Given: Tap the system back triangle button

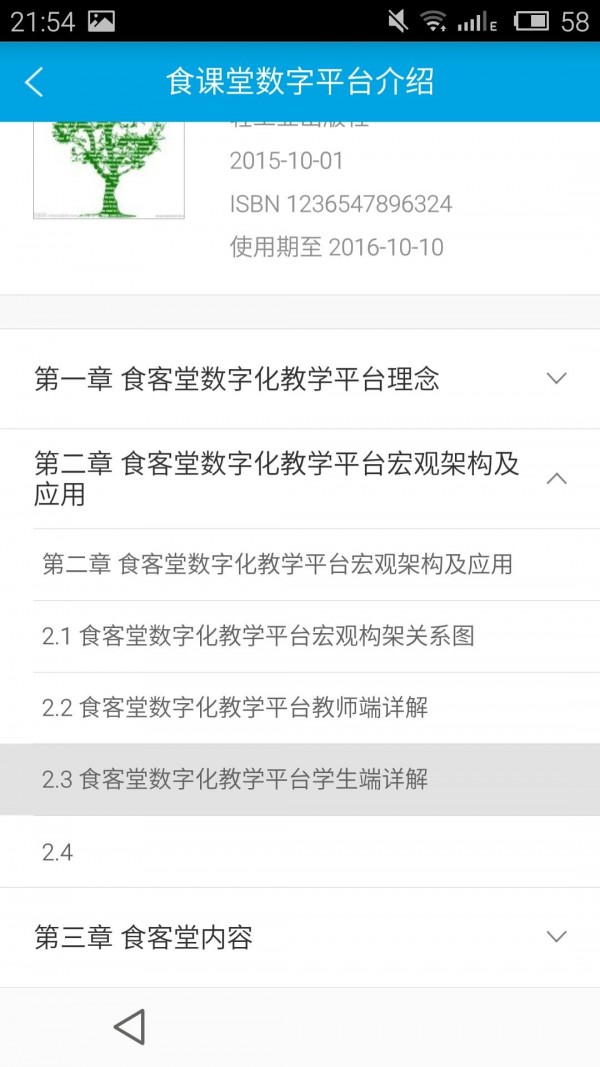Looking at the screenshot, I should click(x=130, y=1027).
